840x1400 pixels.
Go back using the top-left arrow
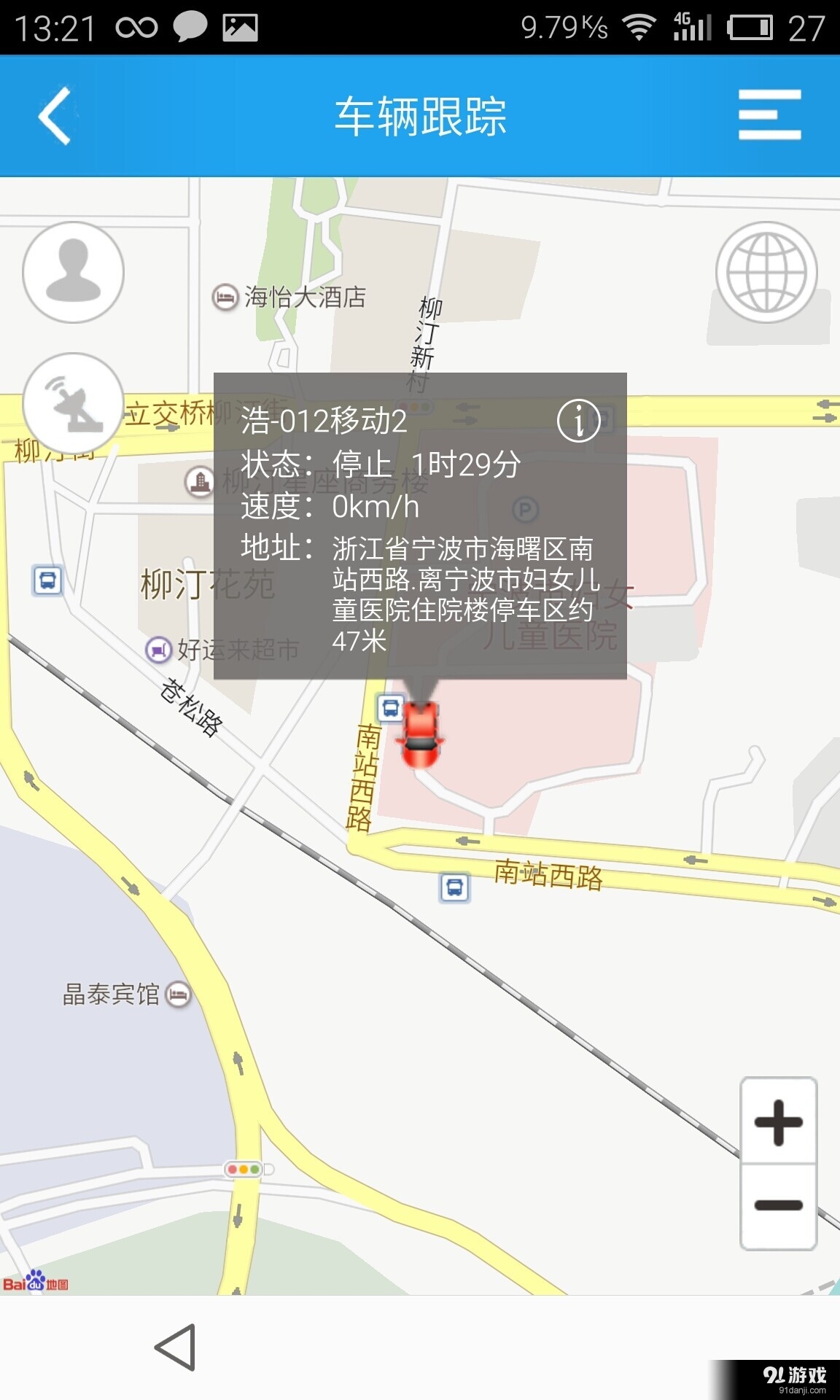pyautogui.click(x=52, y=117)
